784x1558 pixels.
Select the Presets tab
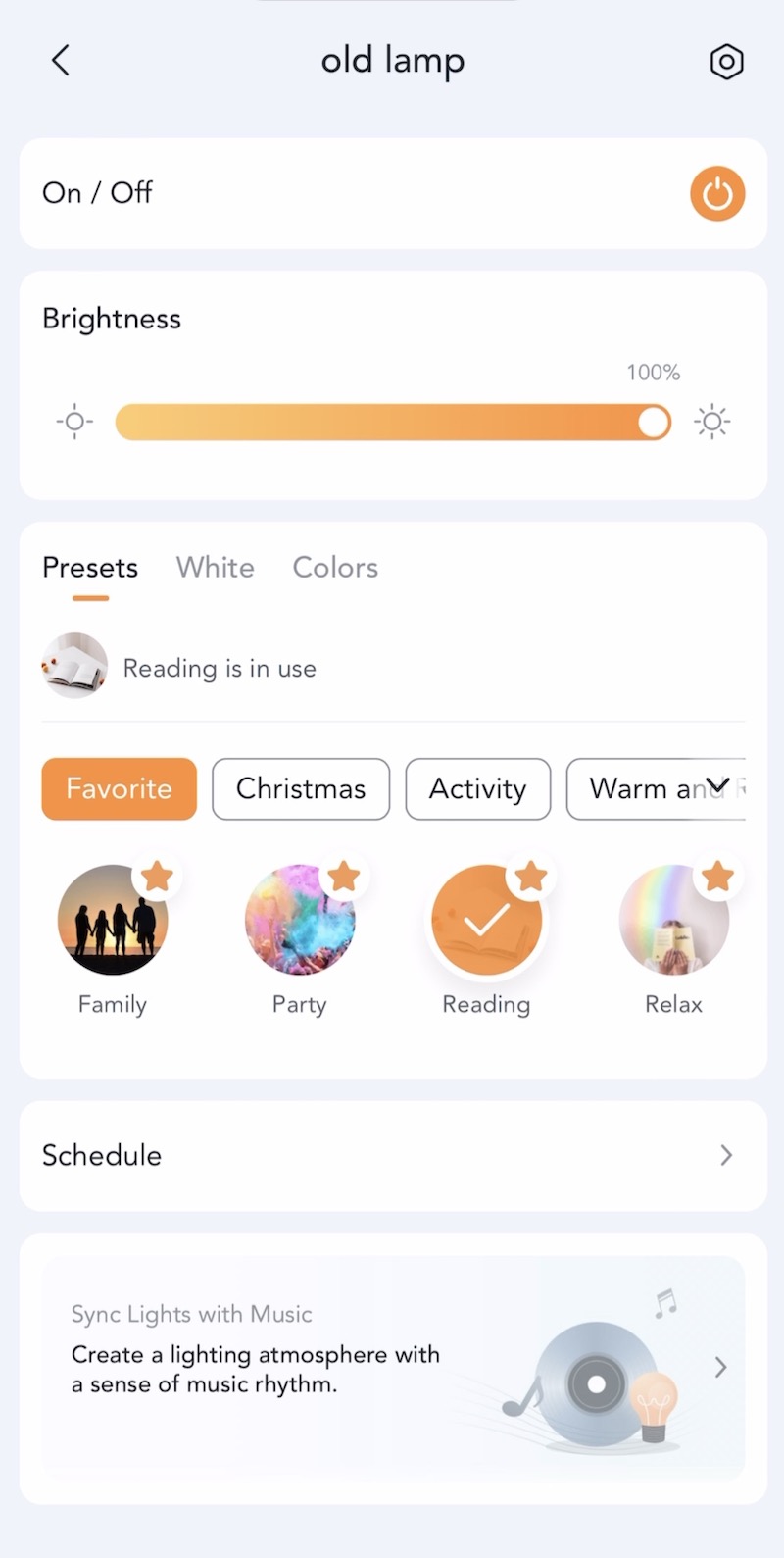pos(90,568)
